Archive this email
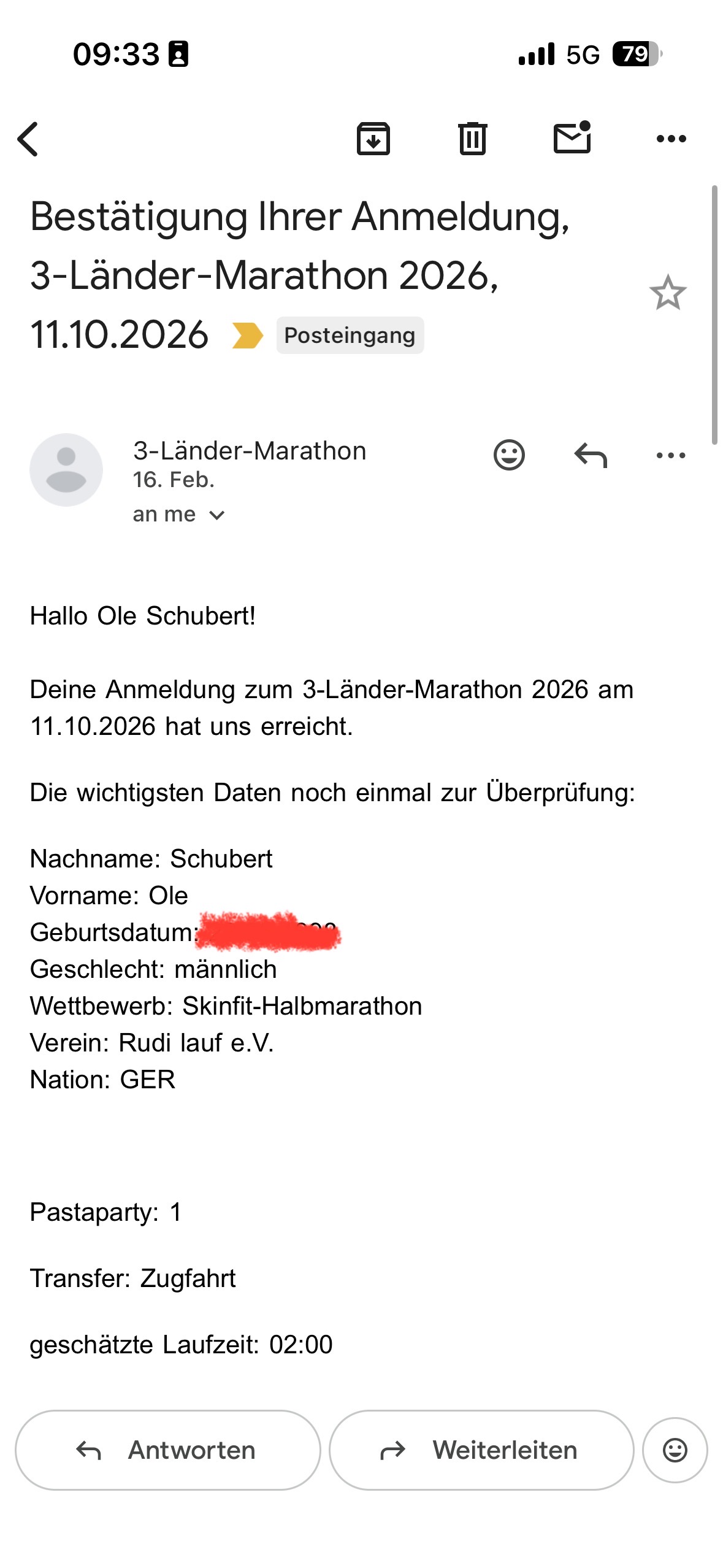723x1568 pixels. click(x=373, y=139)
